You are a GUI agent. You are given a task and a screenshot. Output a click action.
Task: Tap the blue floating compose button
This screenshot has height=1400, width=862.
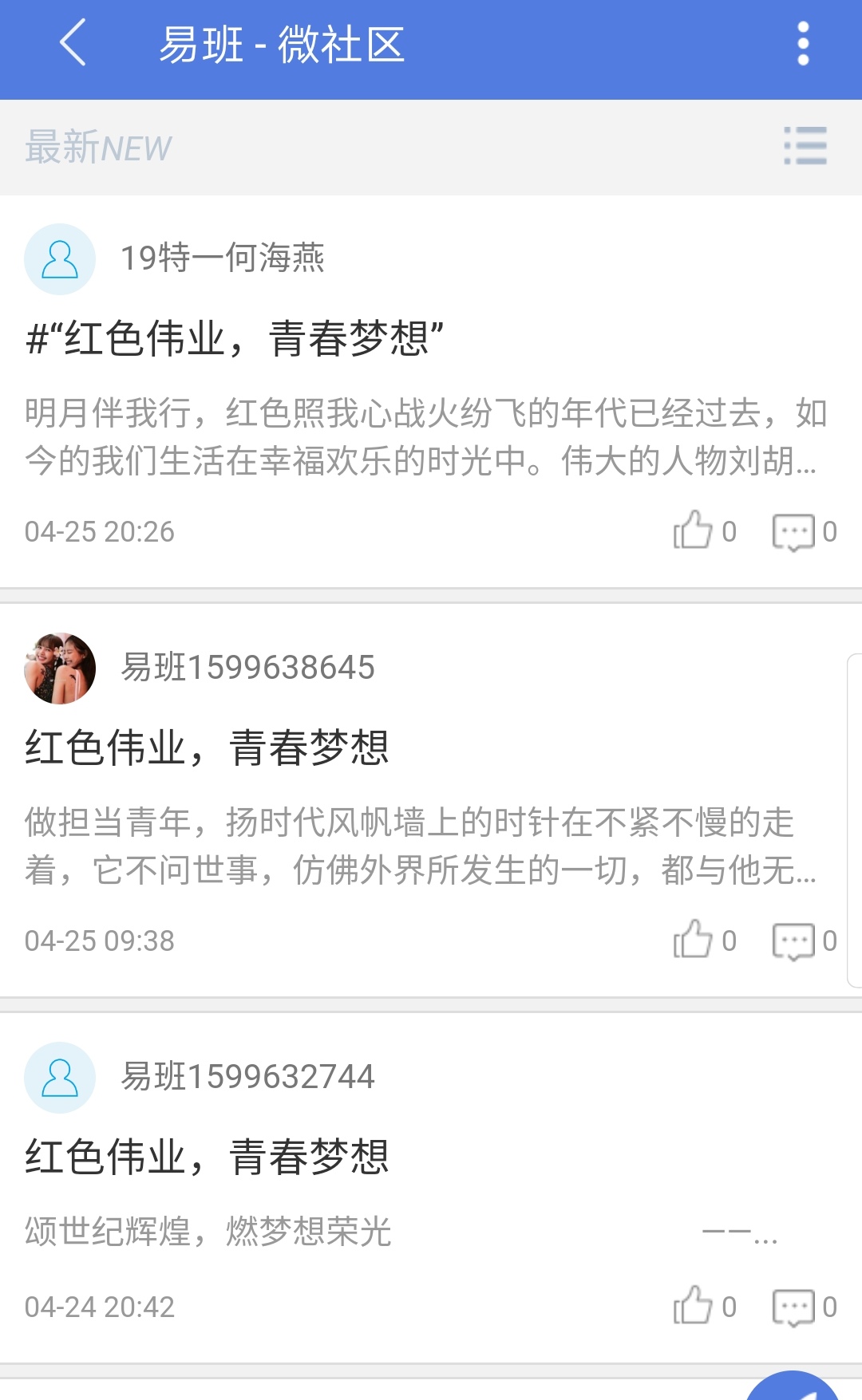tap(793, 1388)
